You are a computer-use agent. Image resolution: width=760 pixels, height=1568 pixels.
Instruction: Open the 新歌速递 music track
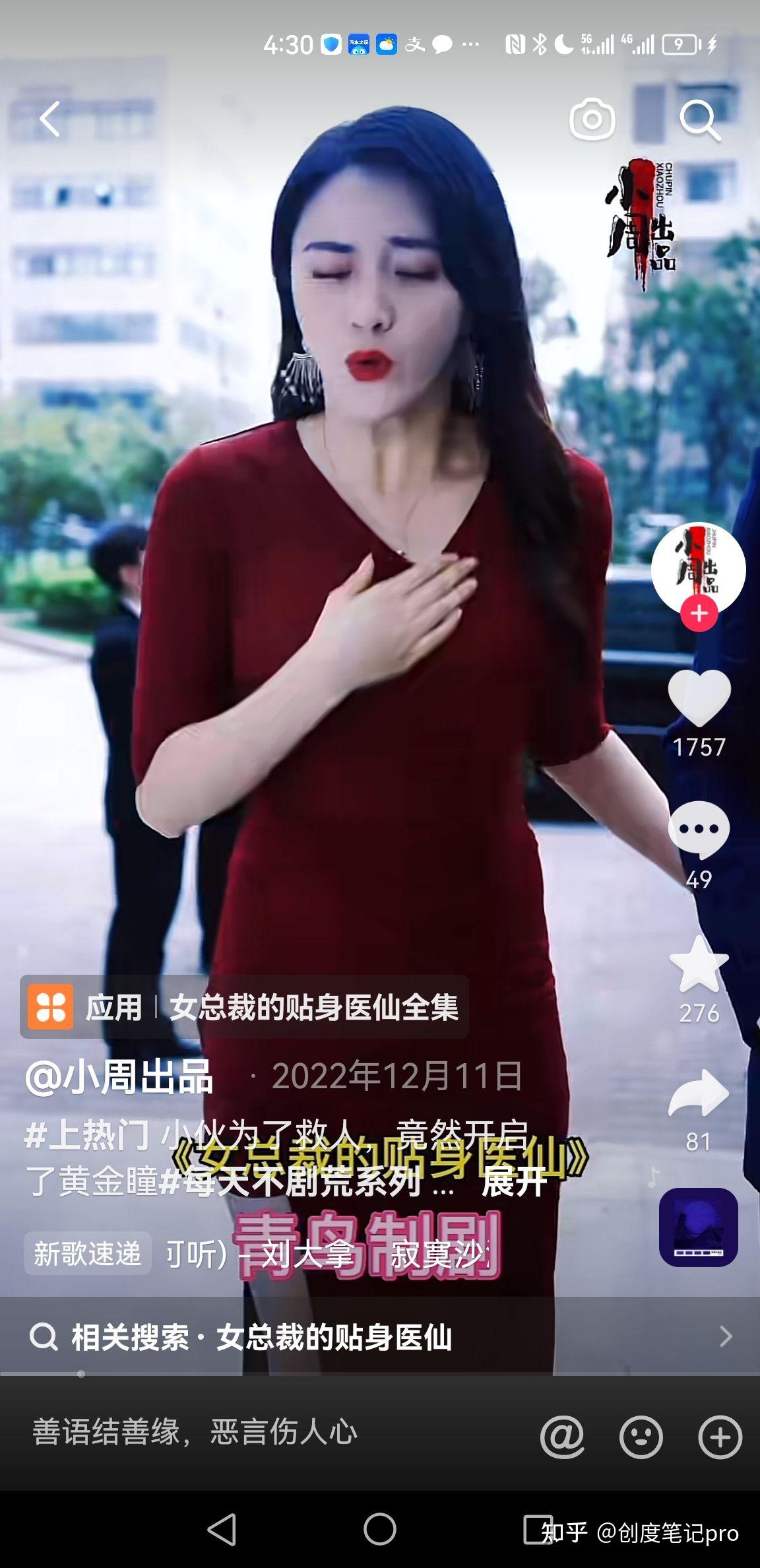pos(88,1253)
